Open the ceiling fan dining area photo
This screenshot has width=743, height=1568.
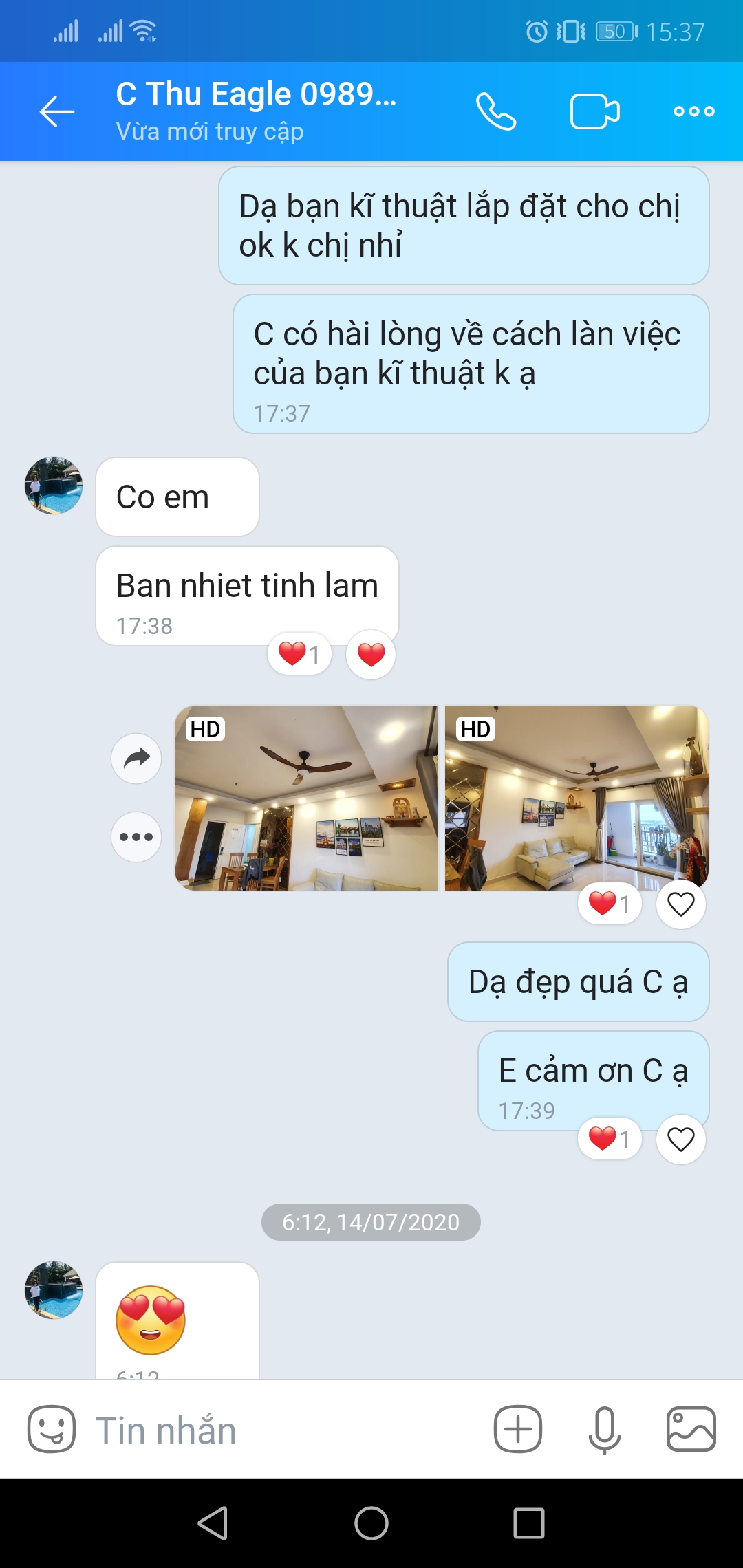click(x=306, y=798)
